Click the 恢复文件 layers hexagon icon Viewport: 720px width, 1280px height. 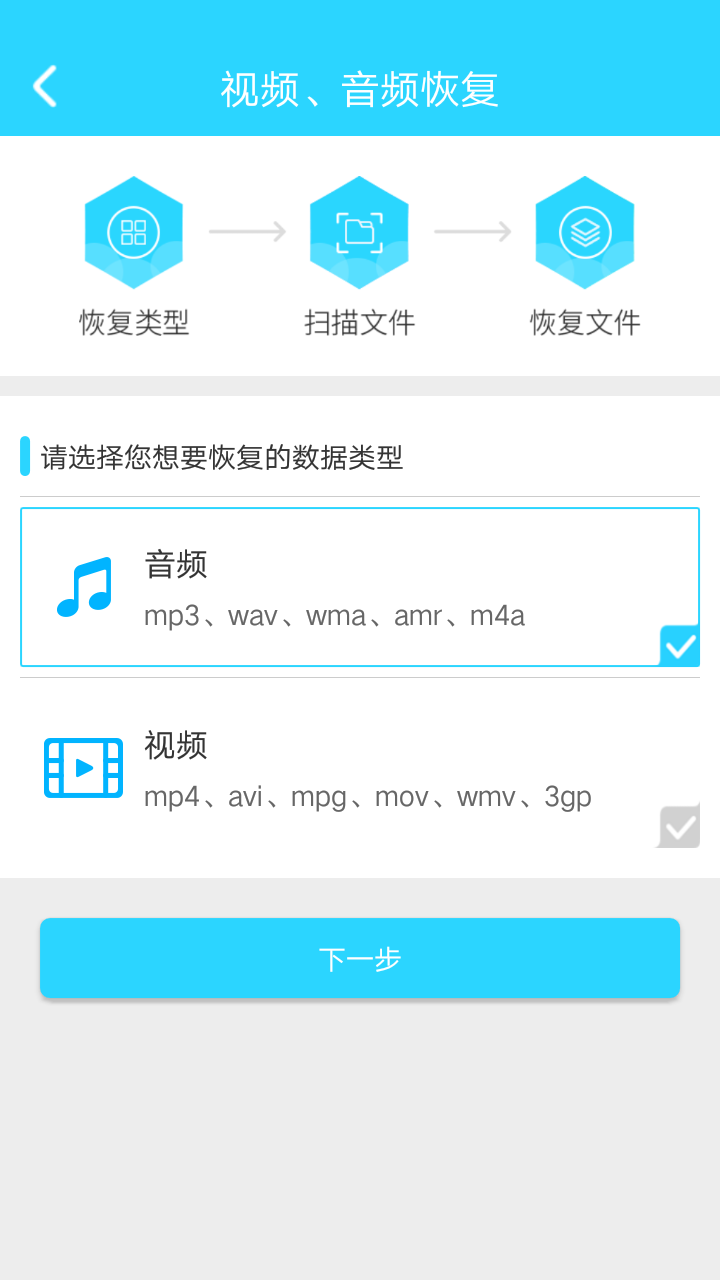[x=586, y=232]
